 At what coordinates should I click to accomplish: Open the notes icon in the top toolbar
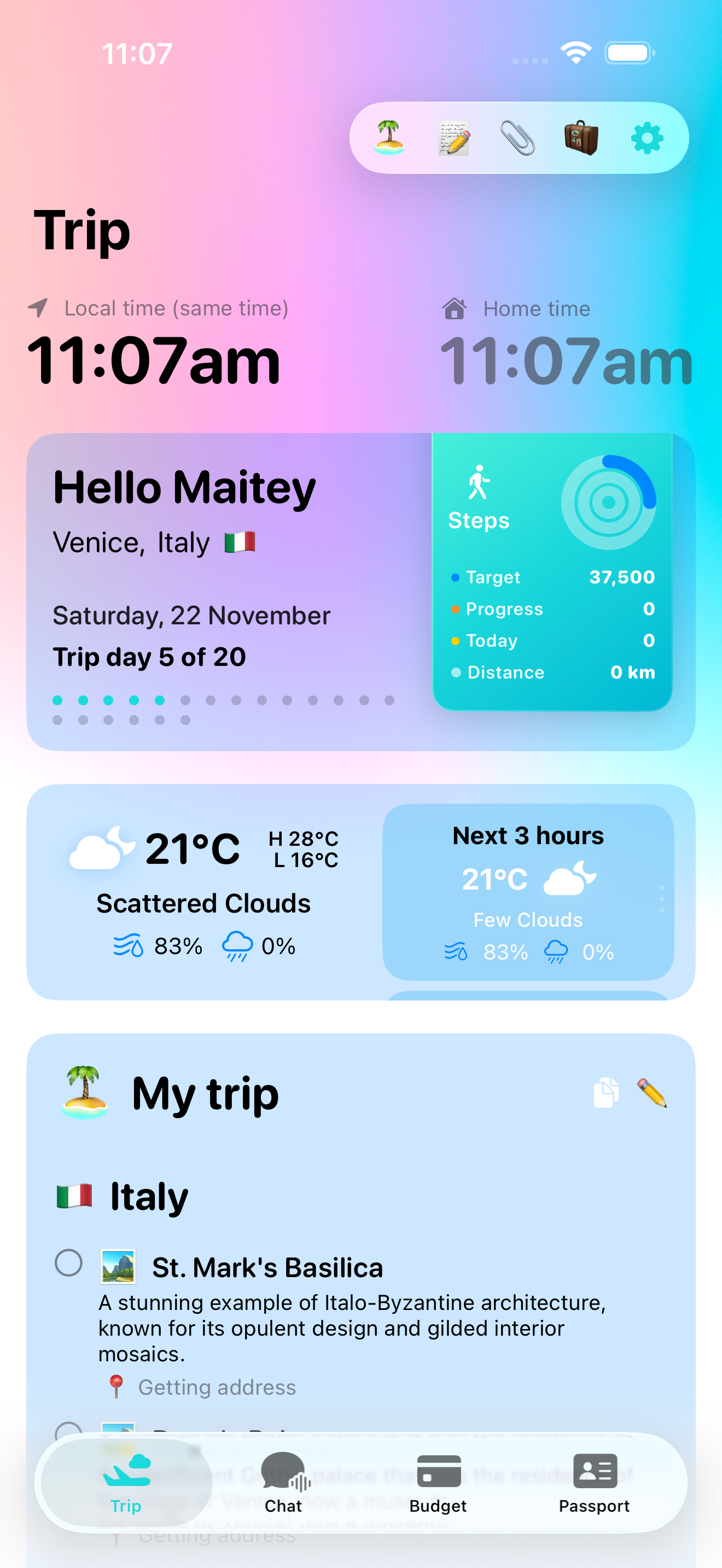point(453,137)
